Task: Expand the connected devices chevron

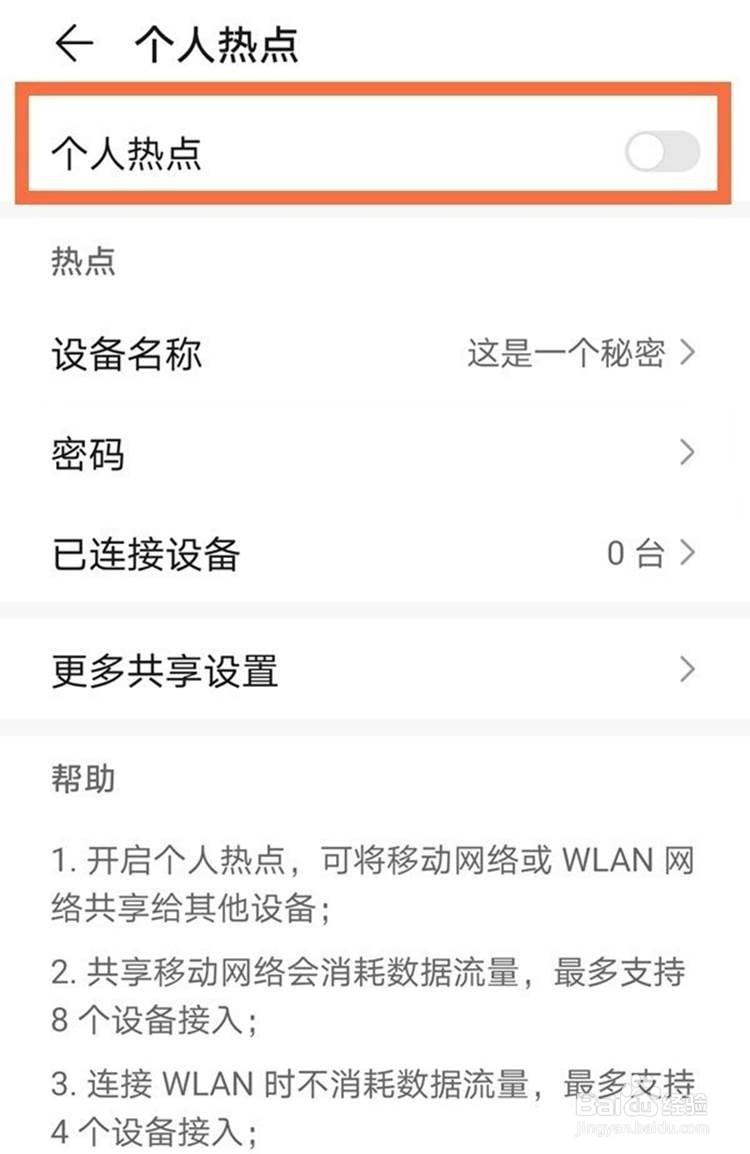Action: tap(688, 553)
